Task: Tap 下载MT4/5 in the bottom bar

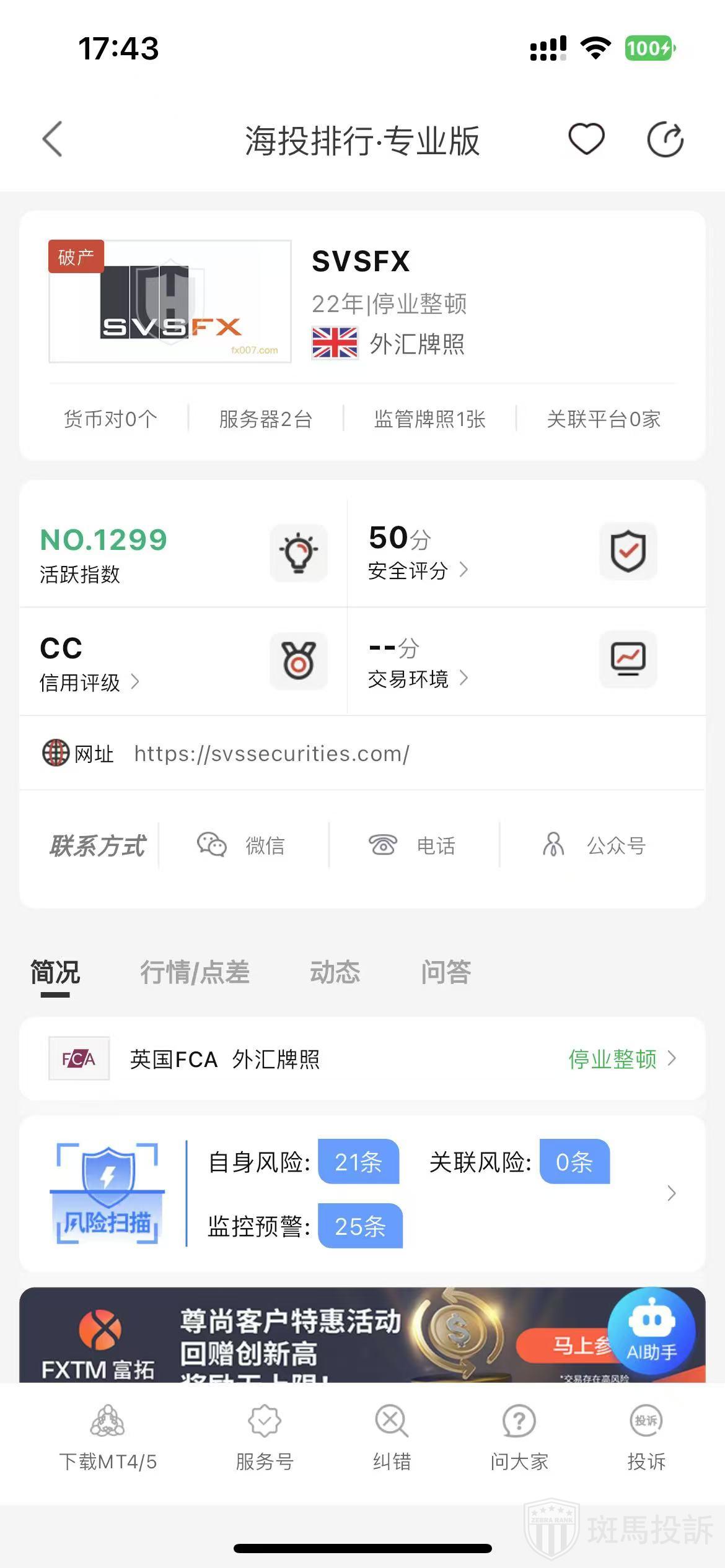Action: (x=108, y=1438)
